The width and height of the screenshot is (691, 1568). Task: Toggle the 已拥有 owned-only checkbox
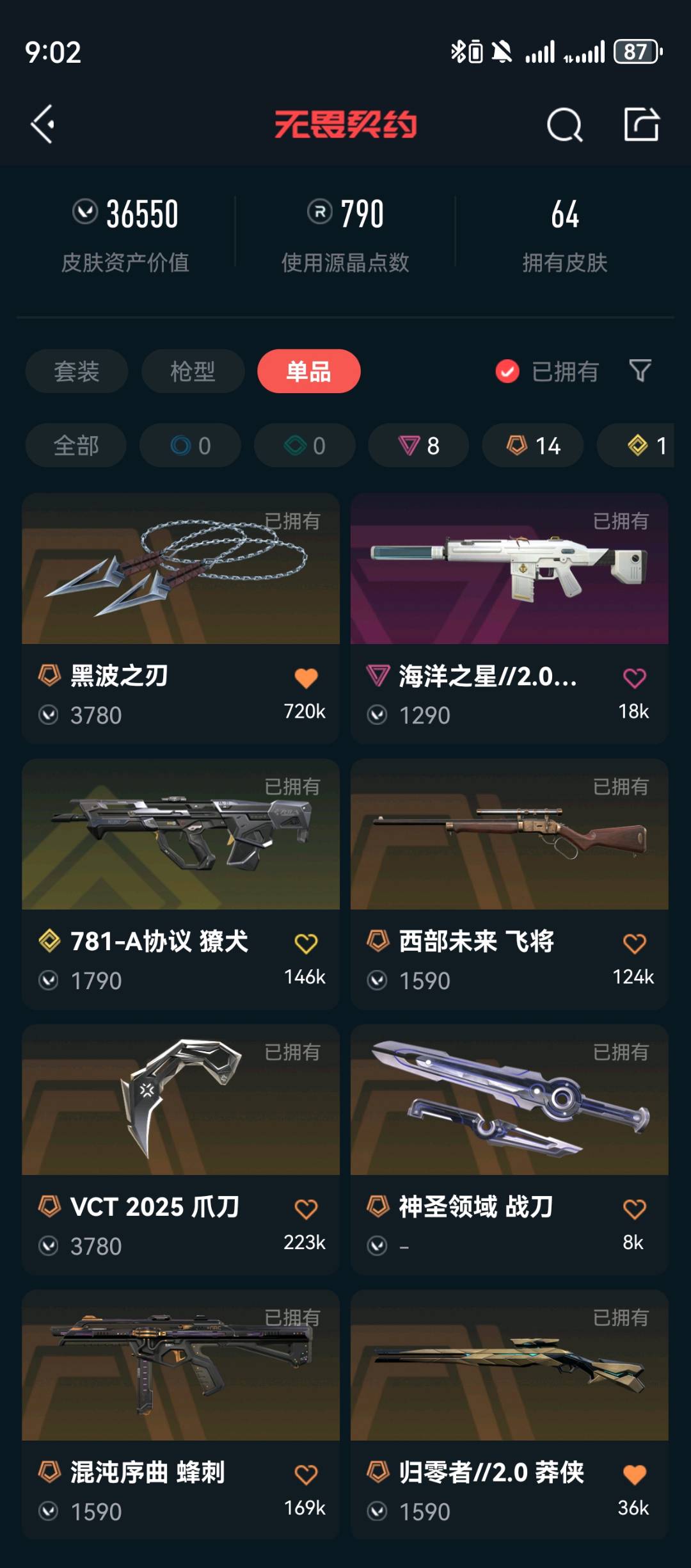tap(507, 371)
